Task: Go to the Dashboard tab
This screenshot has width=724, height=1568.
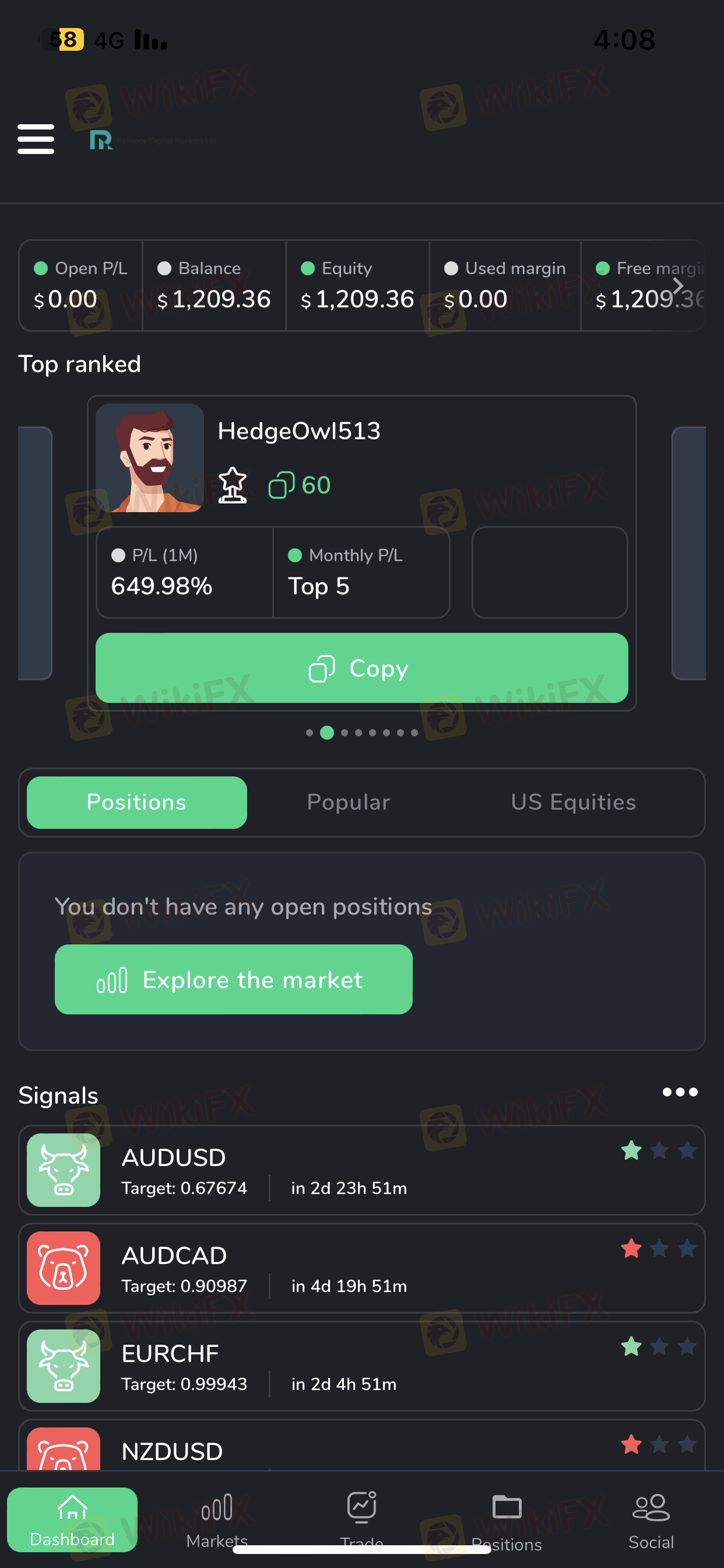Action: (x=72, y=1520)
